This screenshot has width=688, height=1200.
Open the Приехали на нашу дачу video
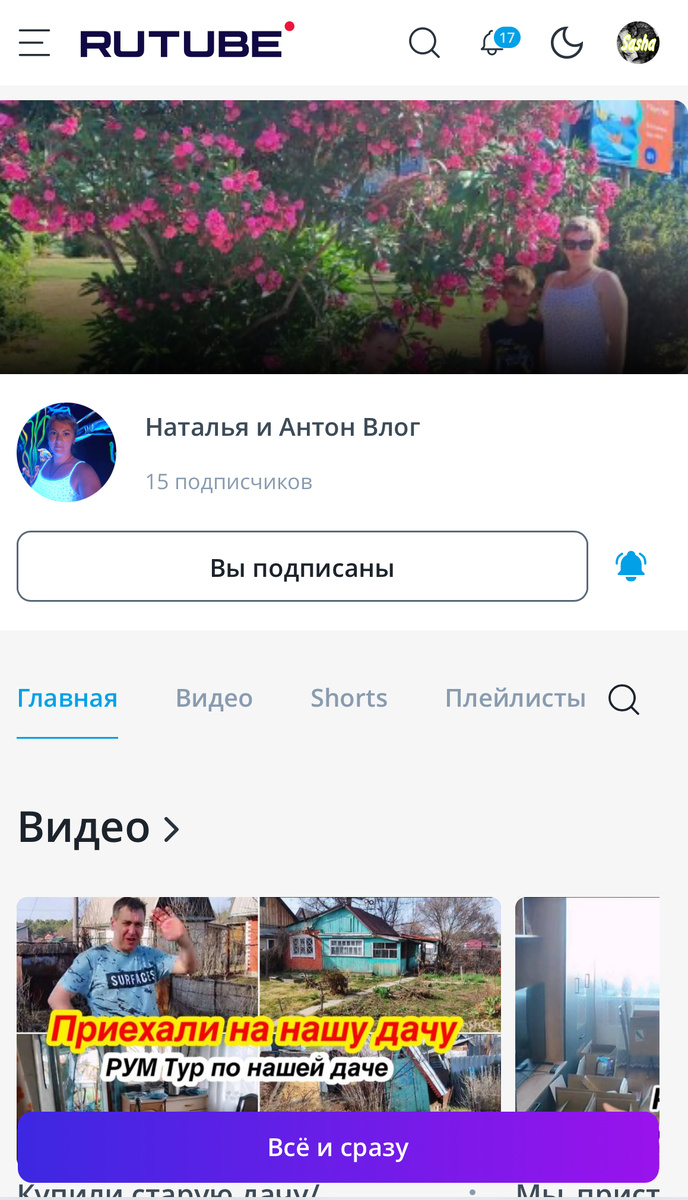coord(258,1000)
